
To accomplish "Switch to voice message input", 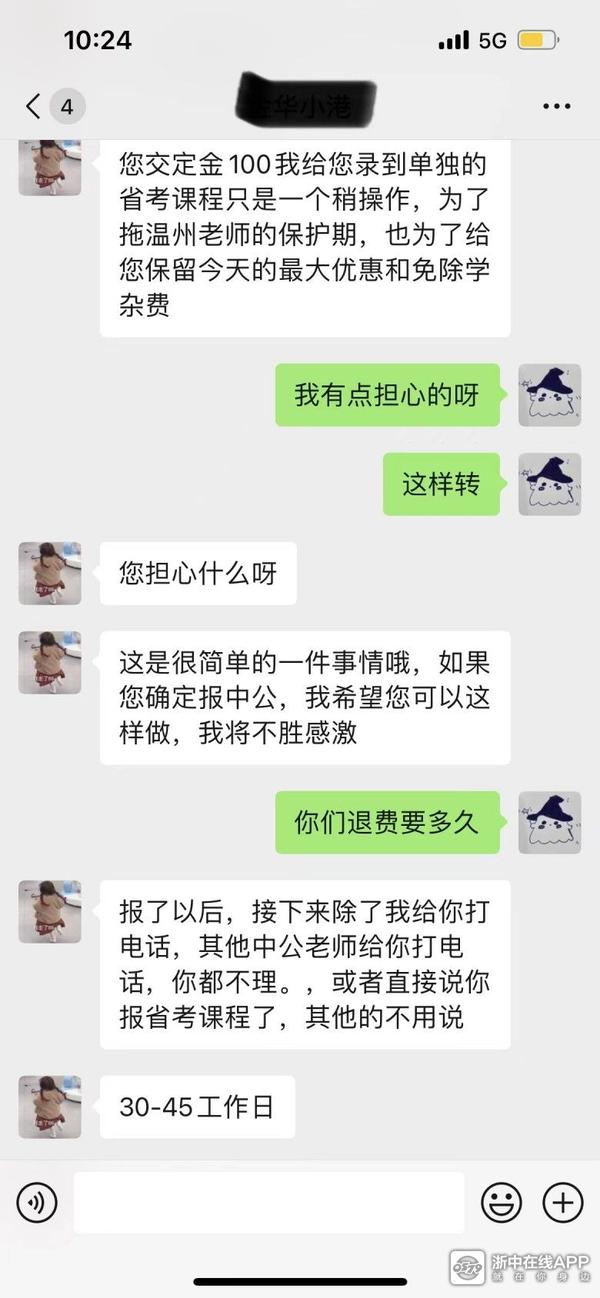I will (x=37, y=1201).
